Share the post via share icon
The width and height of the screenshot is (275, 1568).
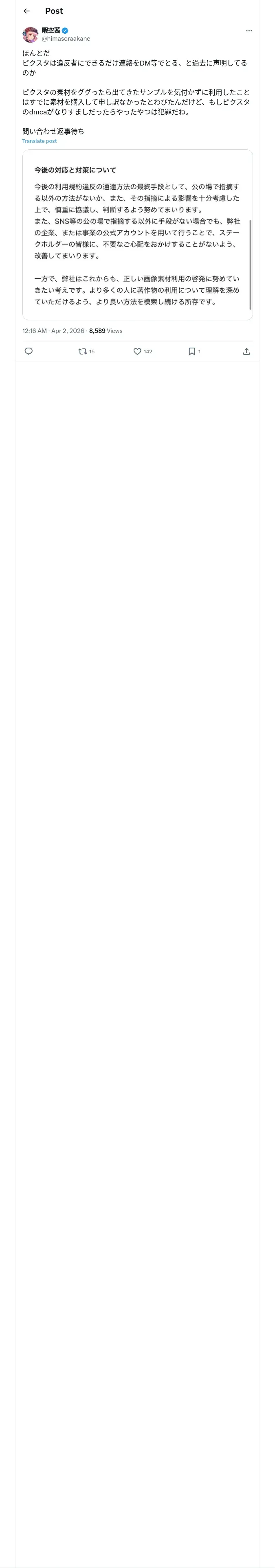[x=246, y=351]
